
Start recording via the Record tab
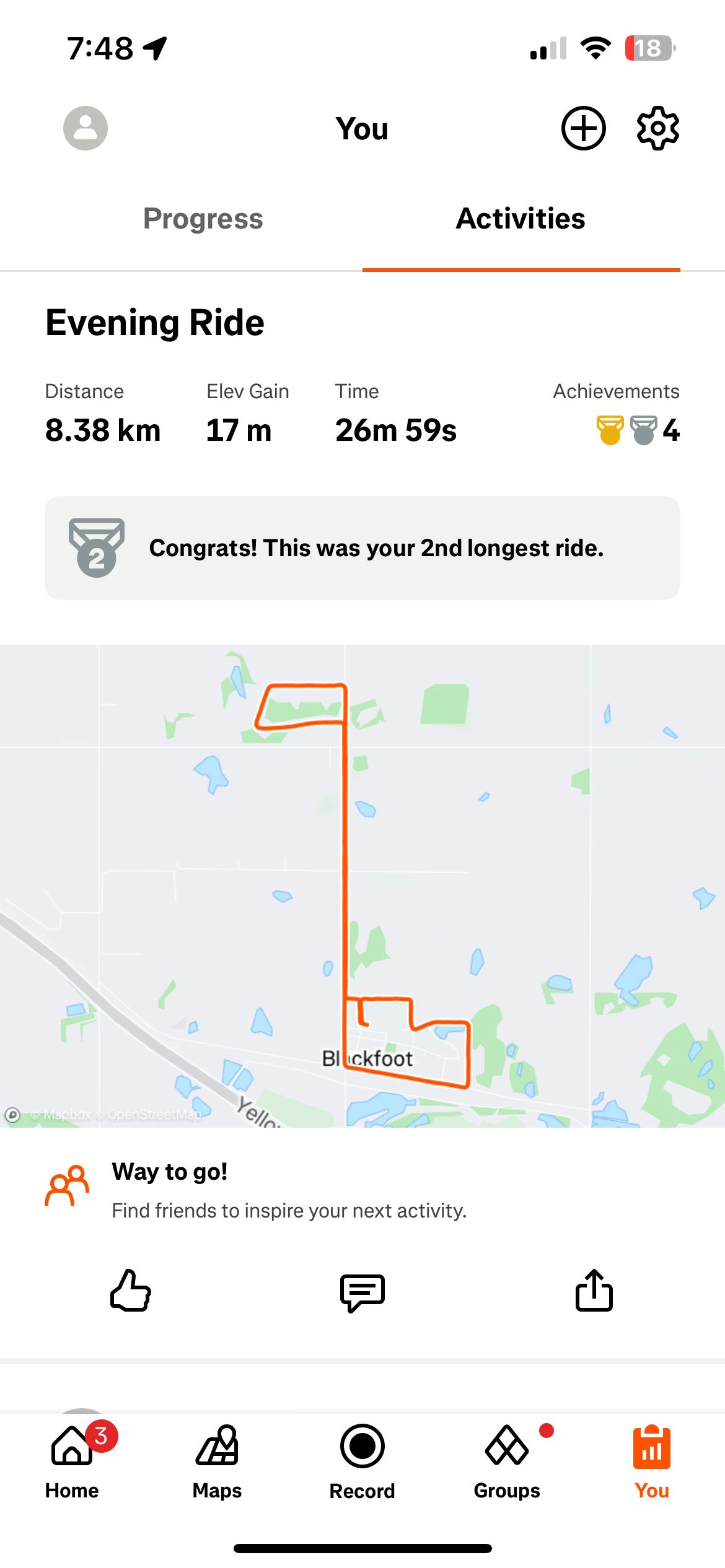pos(362,1461)
